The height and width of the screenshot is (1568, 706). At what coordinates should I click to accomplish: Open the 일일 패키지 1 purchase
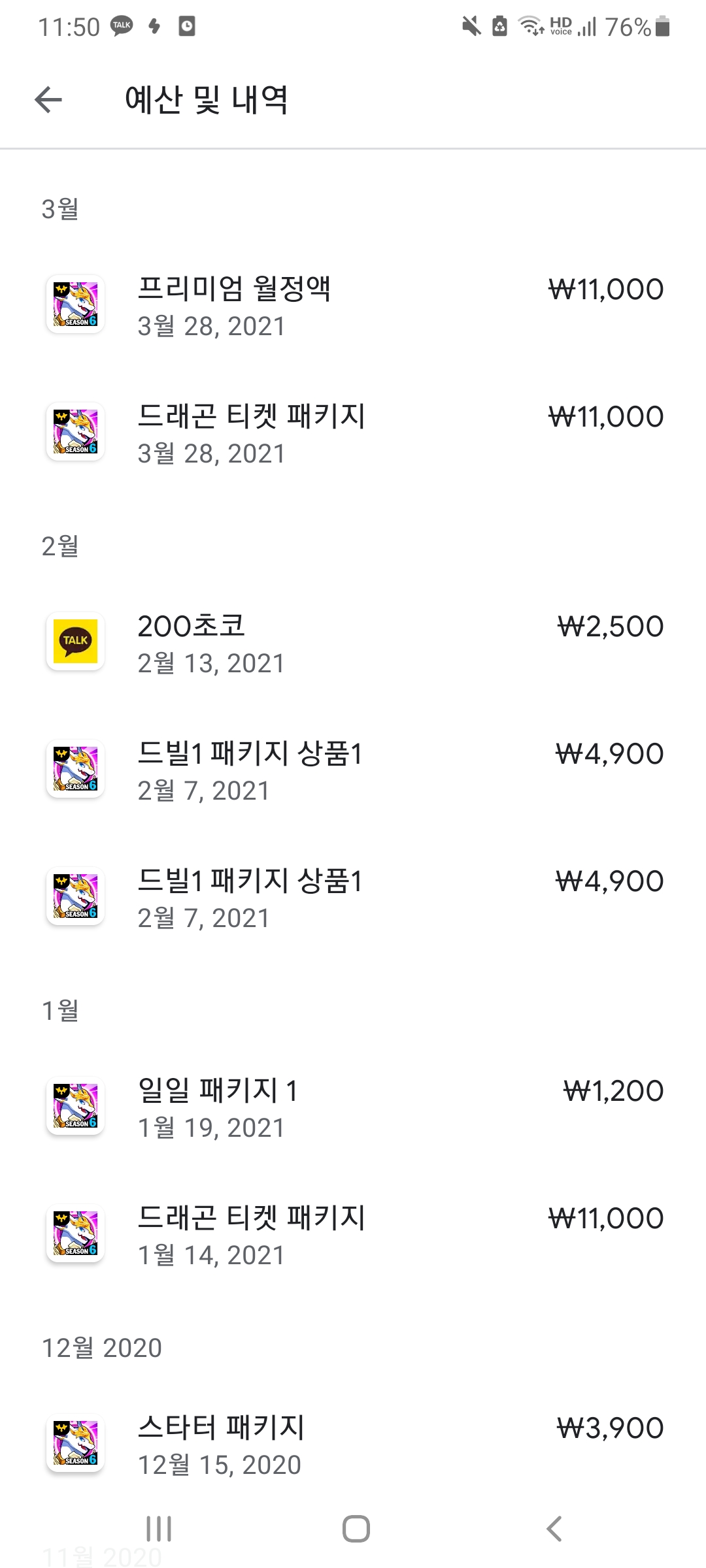[x=353, y=1107]
